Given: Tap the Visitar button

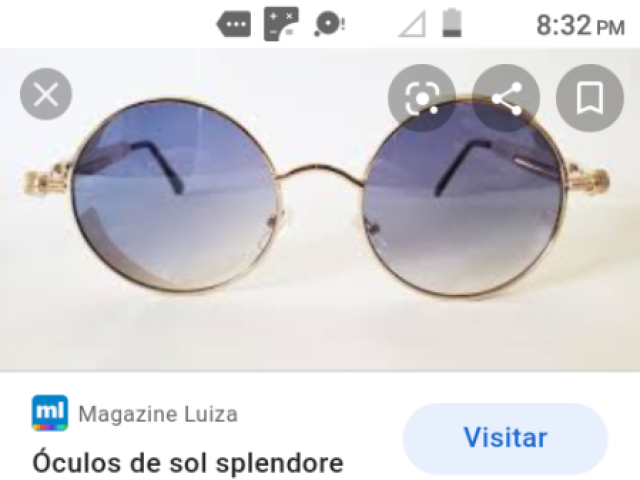Looking at the screenshot, I should [x=505, y=438].
